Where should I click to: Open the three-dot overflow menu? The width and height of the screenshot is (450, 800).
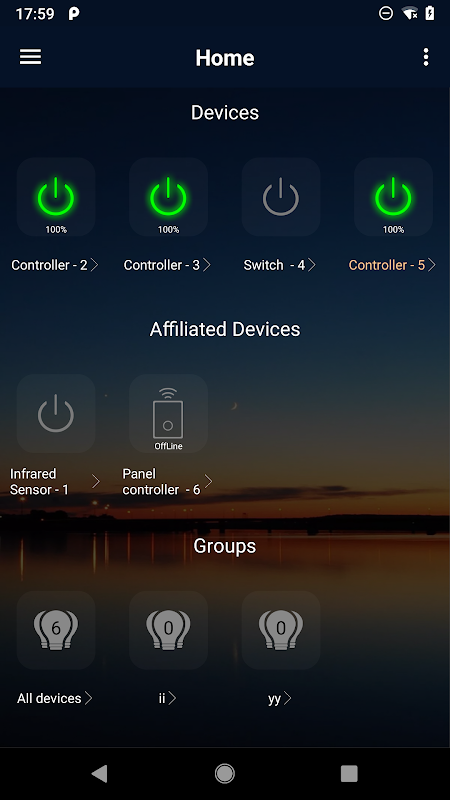point(426,57)
